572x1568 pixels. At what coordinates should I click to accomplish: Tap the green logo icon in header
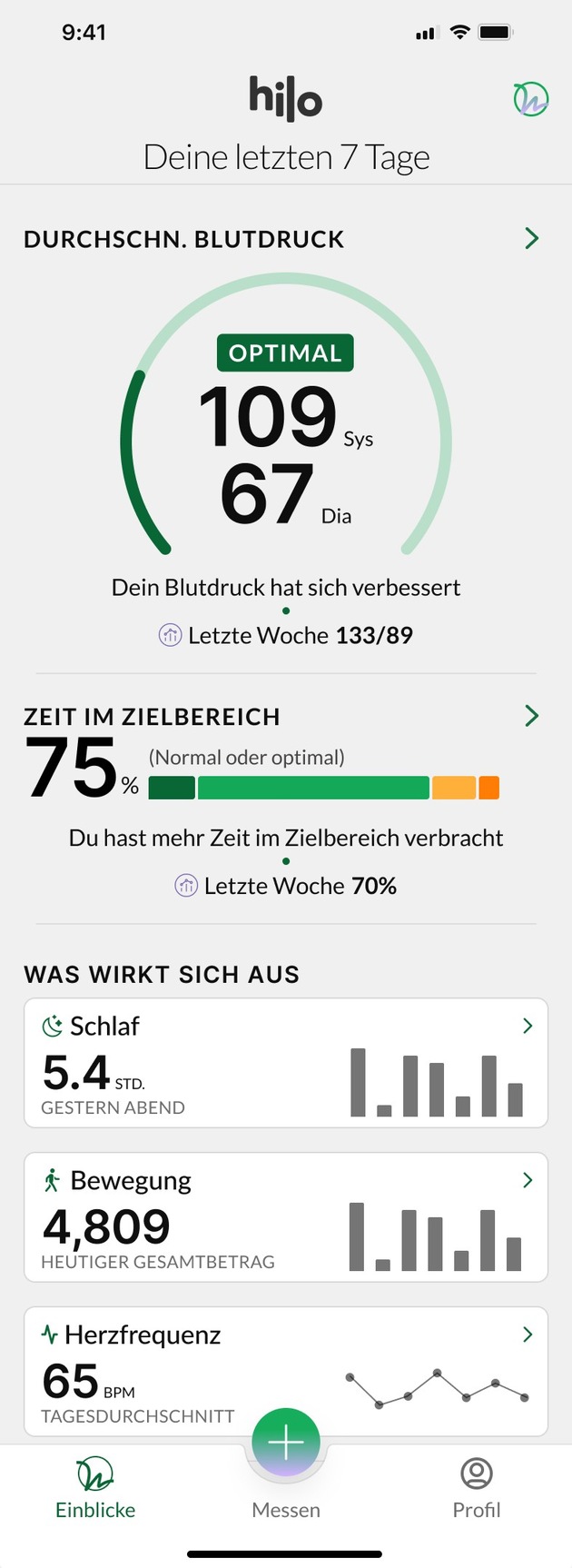(x=531, y=98)
